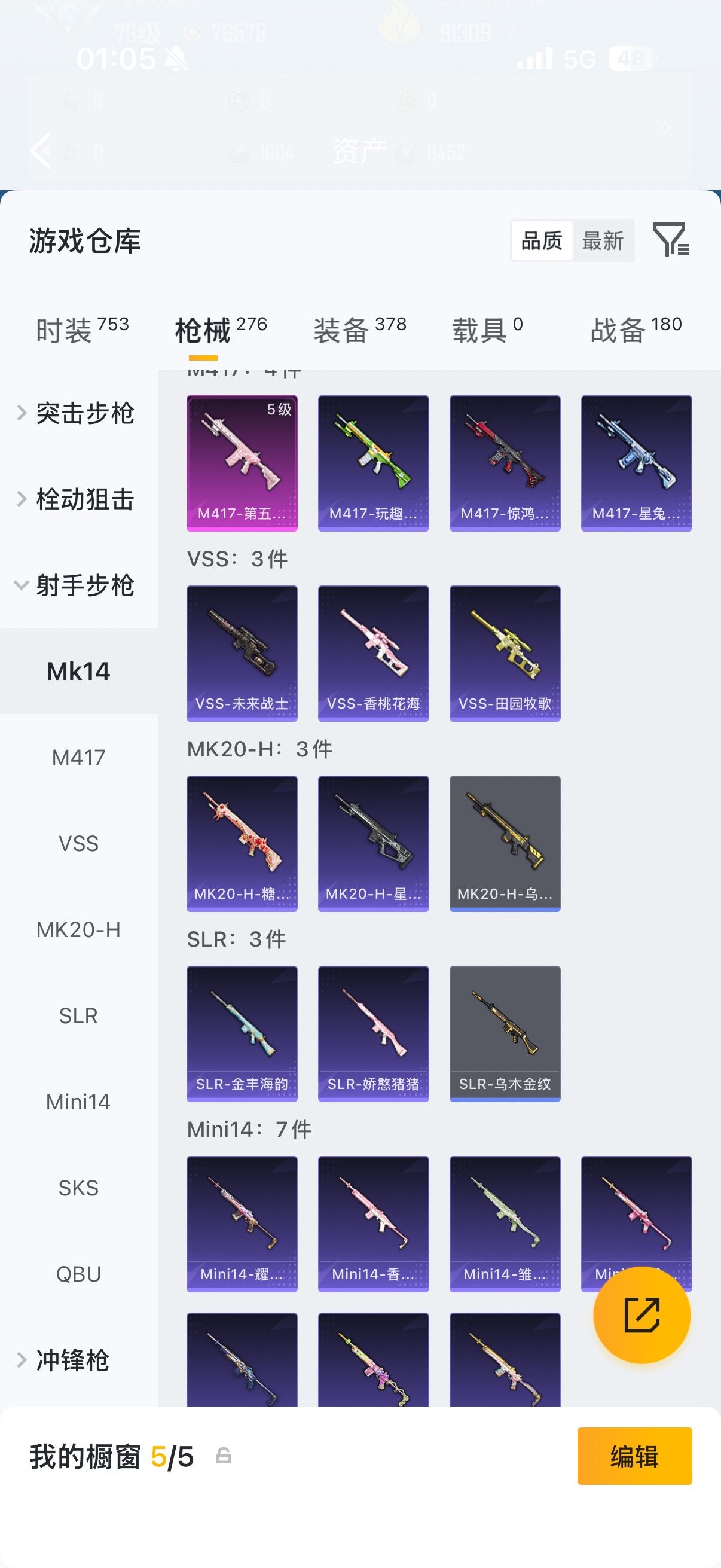The height and width of the screenshot is (1568, 721).
Task: Go back using the top-left arrow
Action: click(x=41, y=150)
